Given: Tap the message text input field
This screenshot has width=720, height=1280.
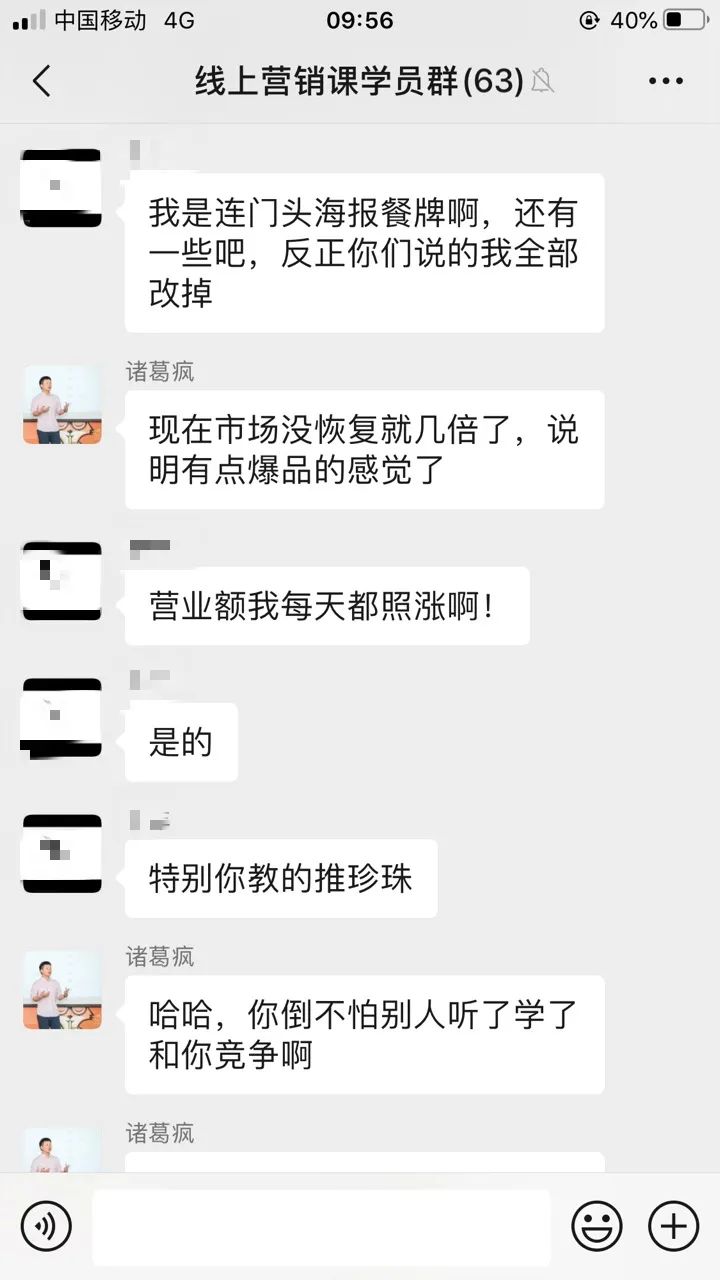Looking at the screenshot, I should (320, 1227).
